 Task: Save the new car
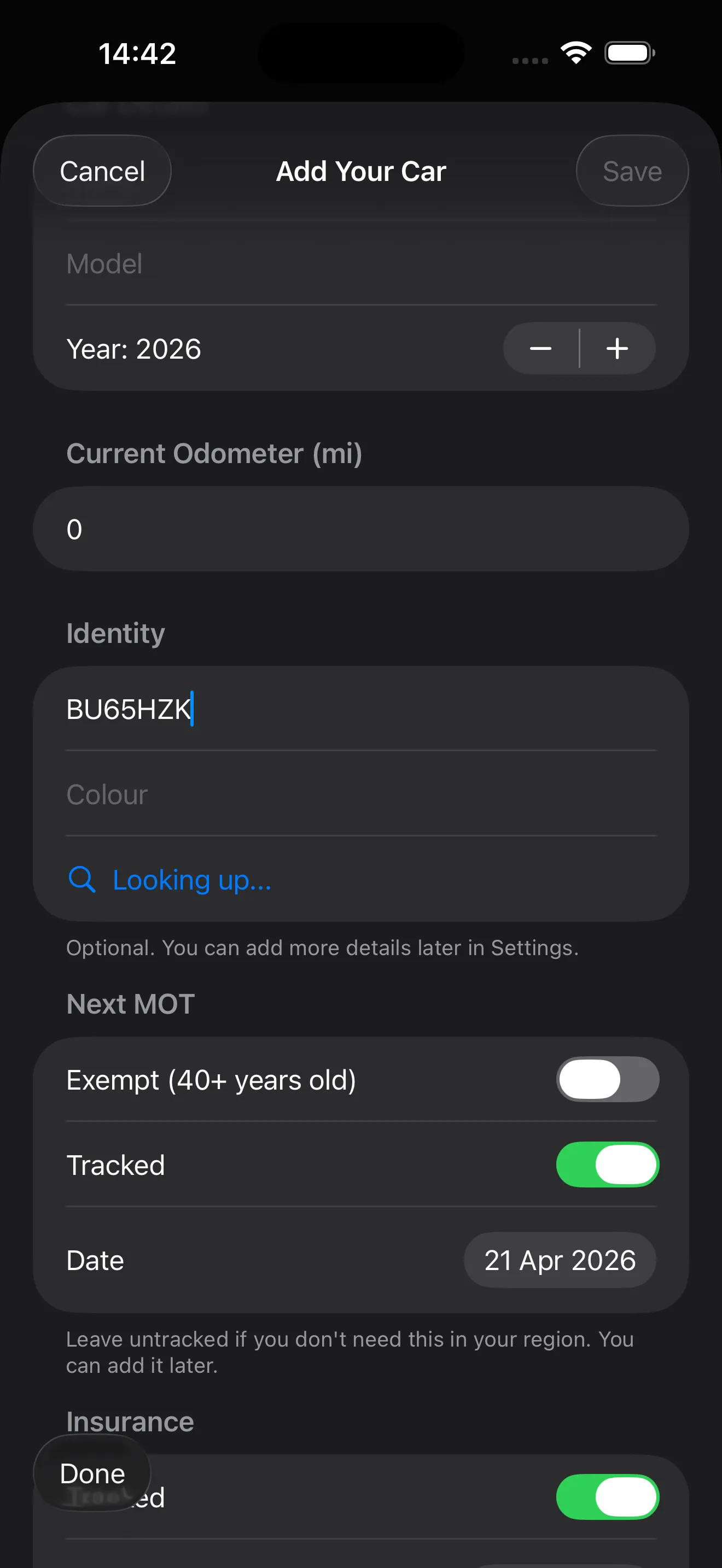(632, 171)
